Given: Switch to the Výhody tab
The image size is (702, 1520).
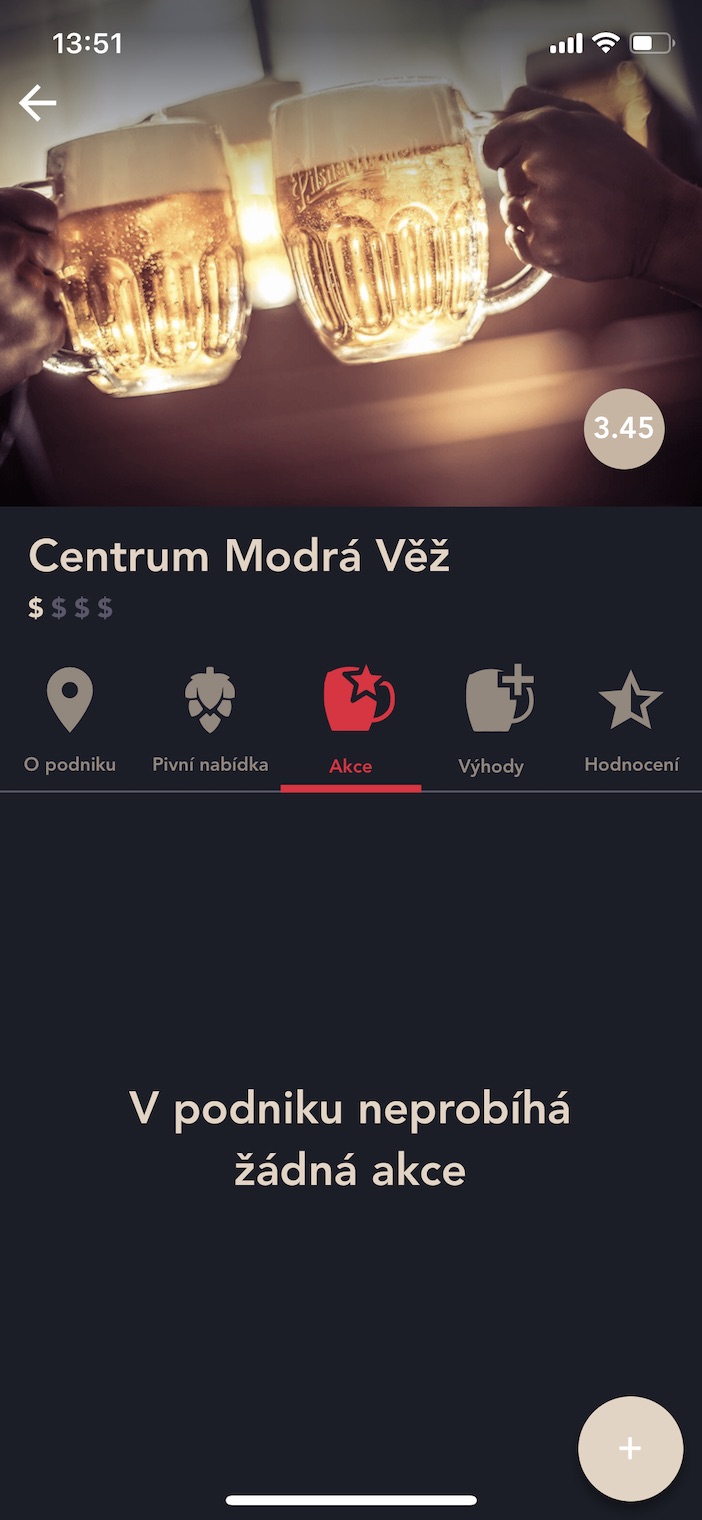Looking at the screenshot, I should click(491, 722).
